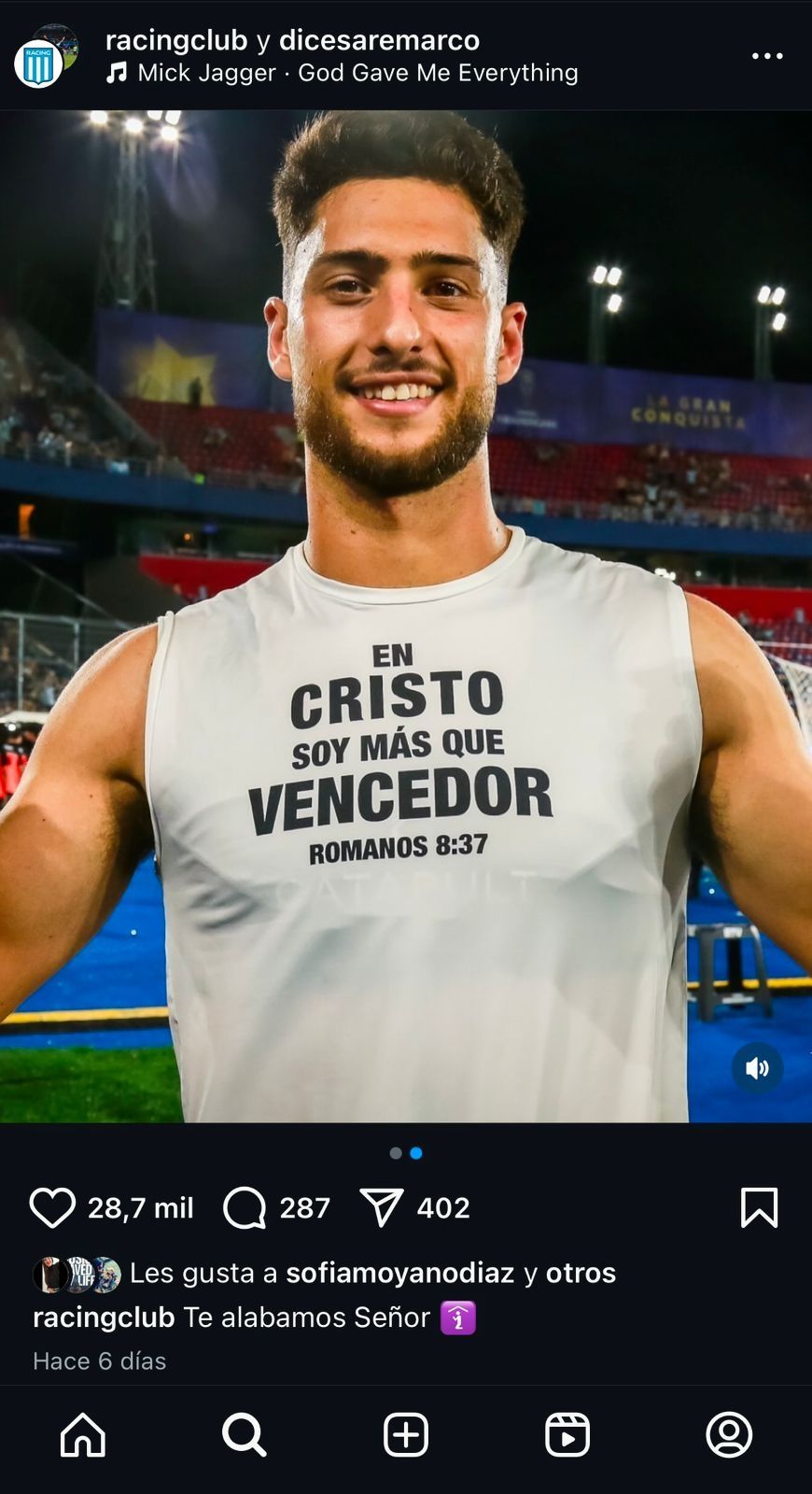Open dicesaremarco's profile from the header
Viewport: 812px width, 1494px height.
click(x=379, y=40)
